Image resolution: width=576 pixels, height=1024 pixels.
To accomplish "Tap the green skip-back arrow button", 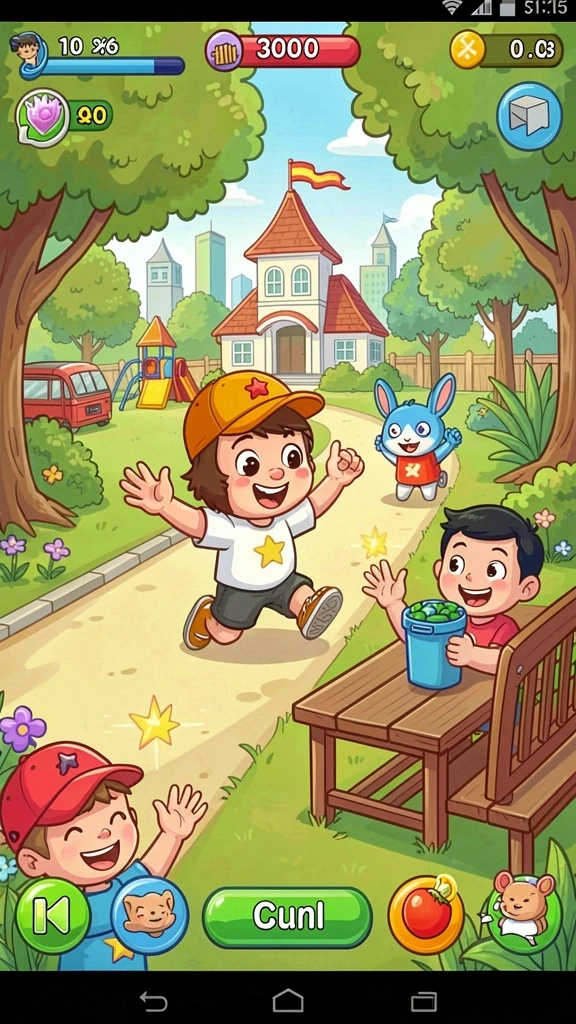I will pyautogui.click(x=53, y=916).
